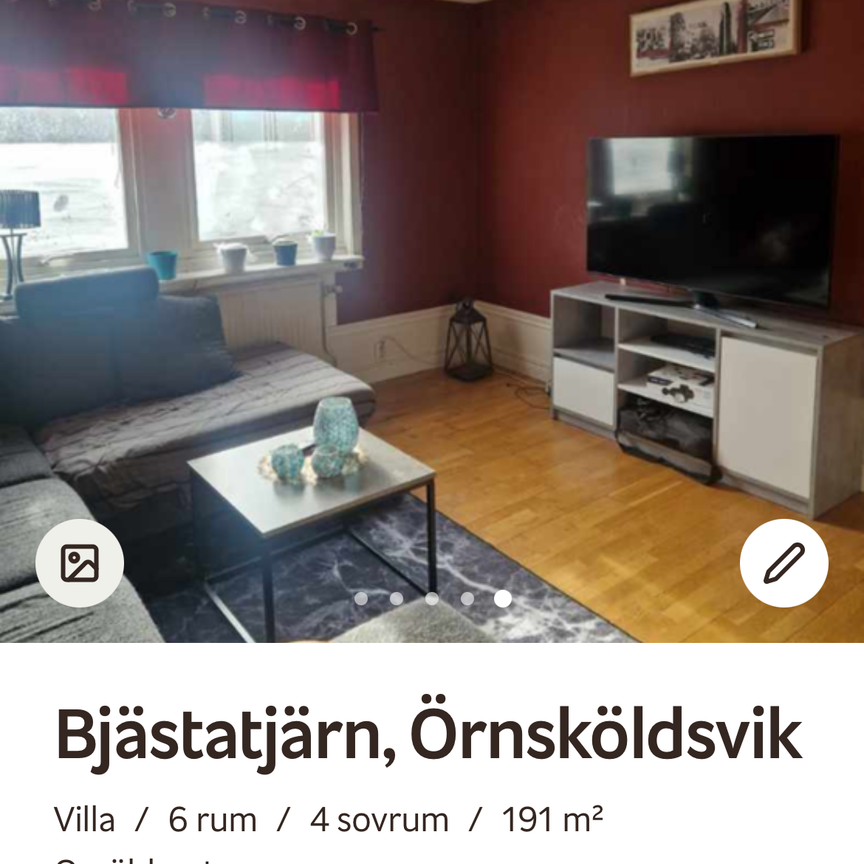Image resolution: width=864 pixels, height=864 pixels.
Task: Open the photo gallery icon
Action: (80, 563)
